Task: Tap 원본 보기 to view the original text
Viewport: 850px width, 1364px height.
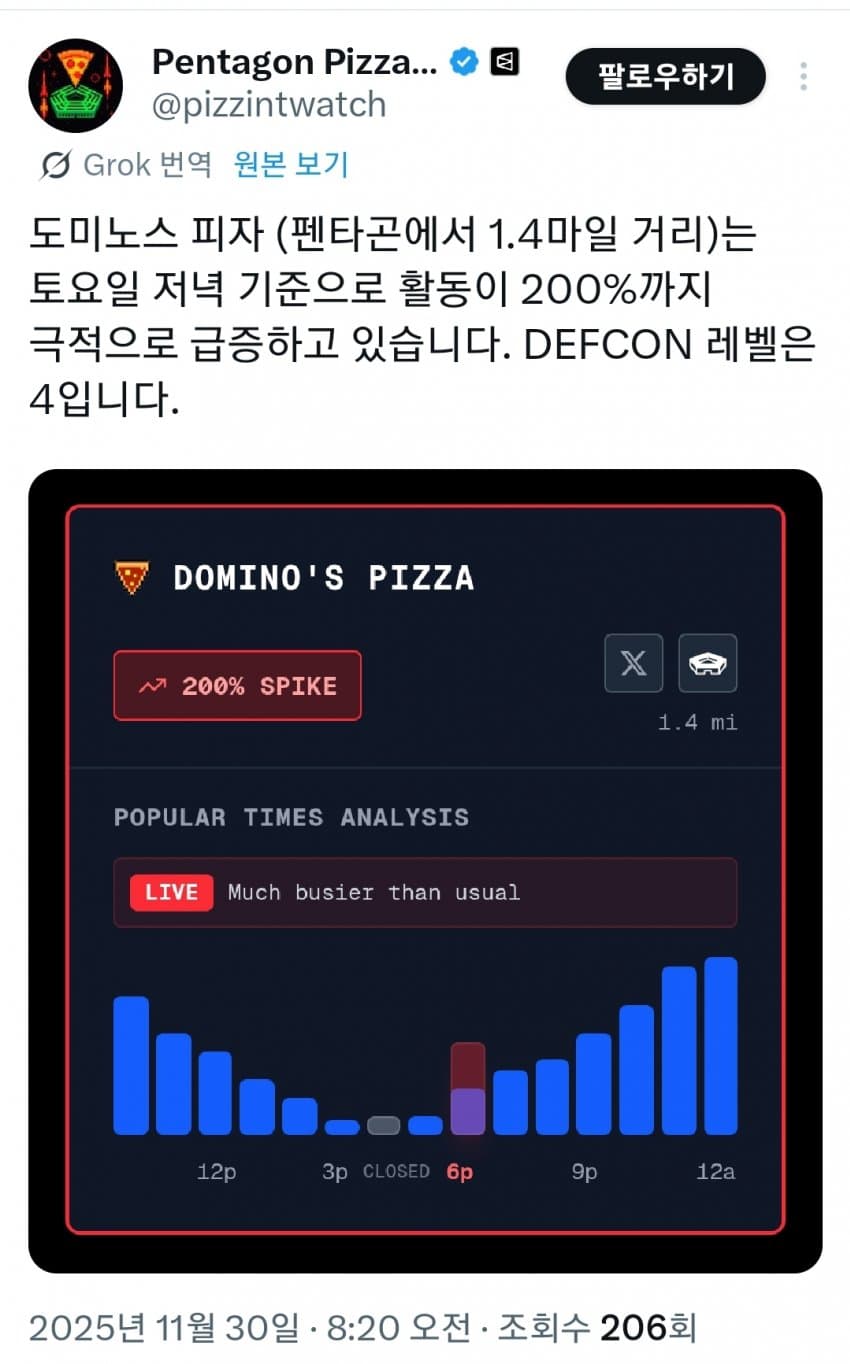Action: [291, 164]
